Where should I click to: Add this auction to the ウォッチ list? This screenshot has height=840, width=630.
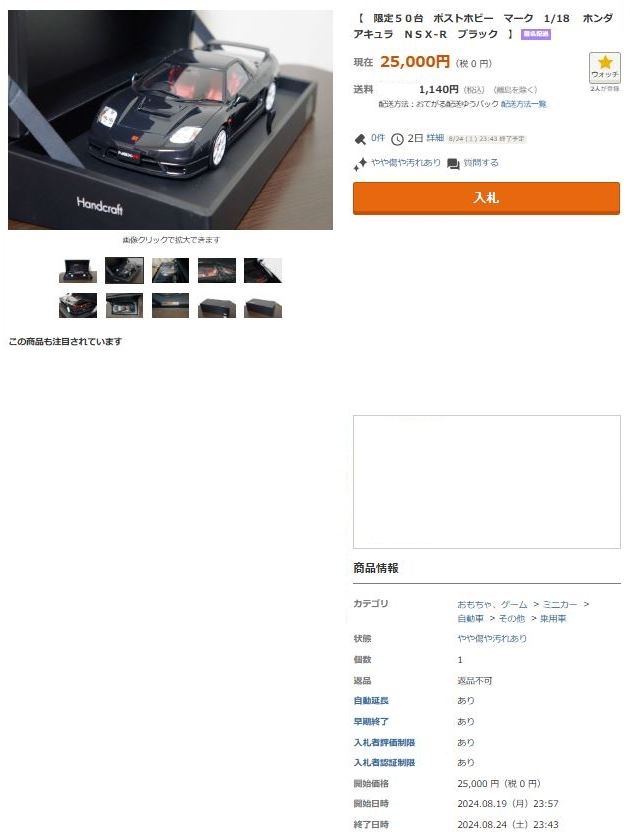tap(604, 67)
